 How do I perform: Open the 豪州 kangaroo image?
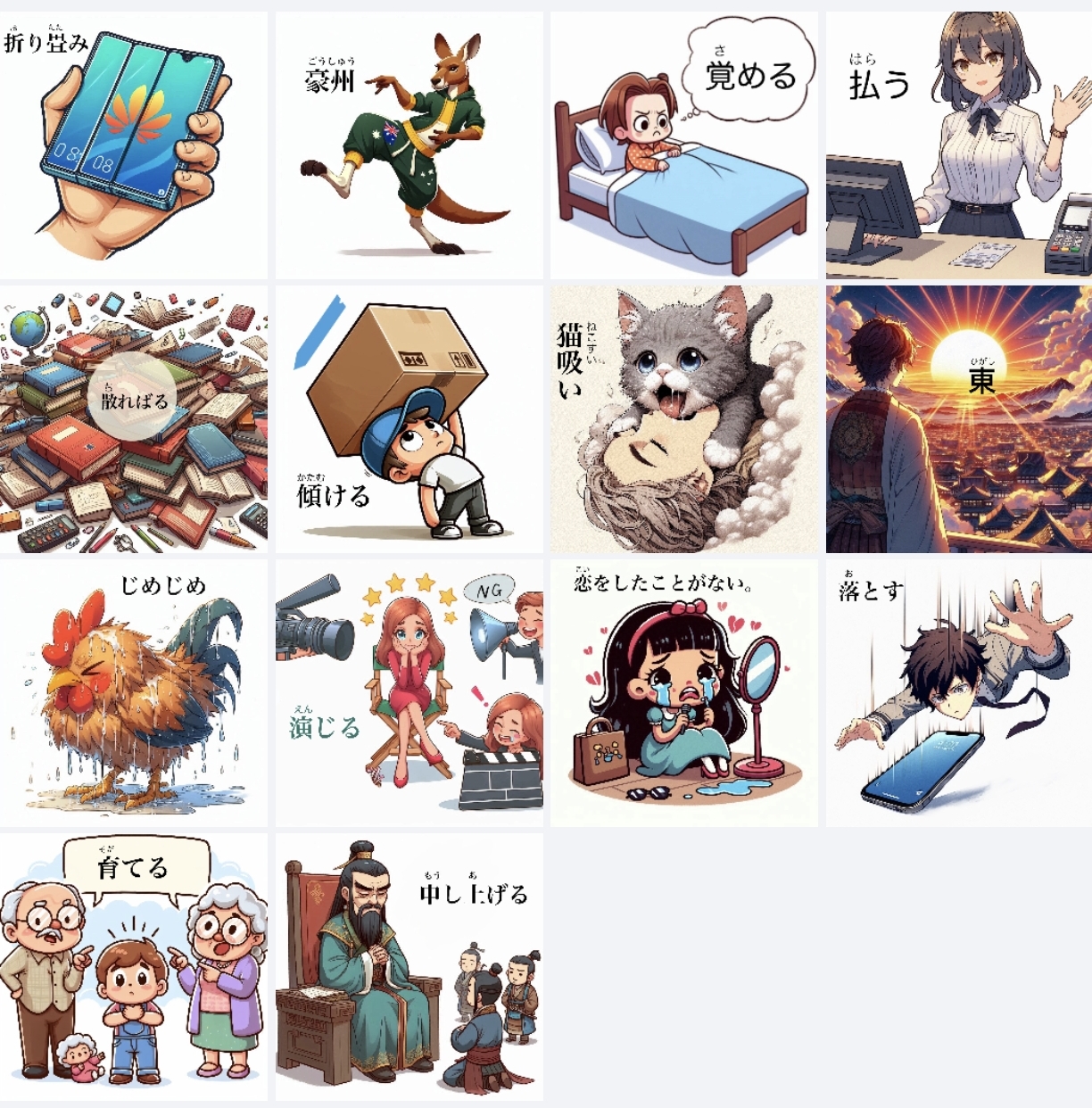[x=409, y=145]
